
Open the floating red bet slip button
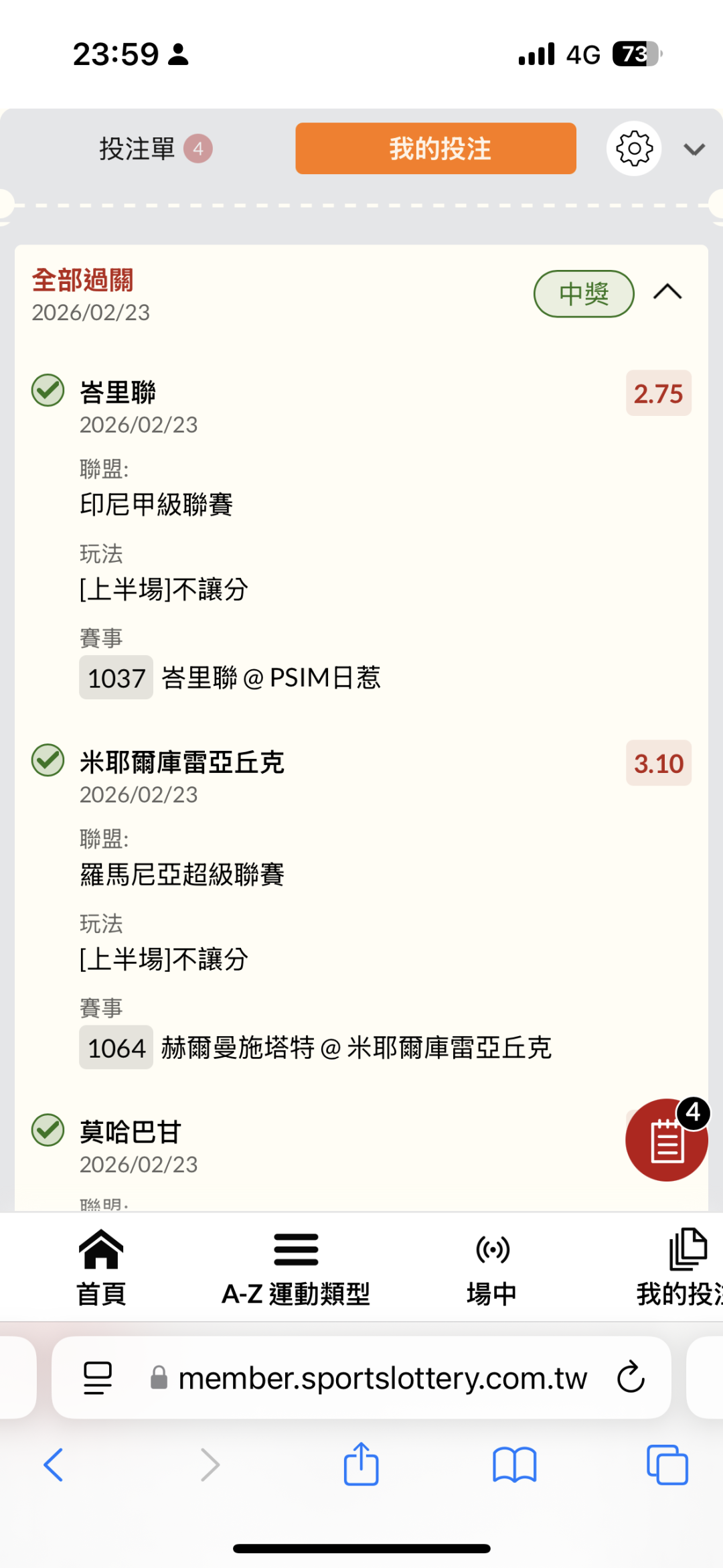[x=666, y=1139]
